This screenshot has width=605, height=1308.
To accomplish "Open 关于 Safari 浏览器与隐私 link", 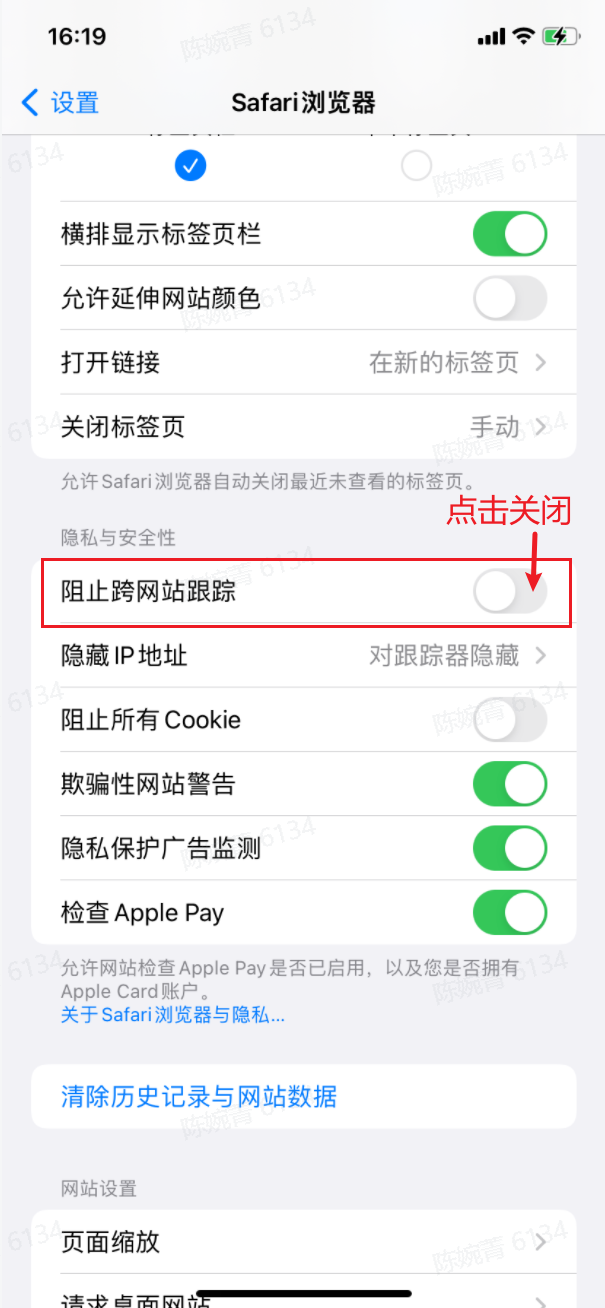I will (172, 1015).
